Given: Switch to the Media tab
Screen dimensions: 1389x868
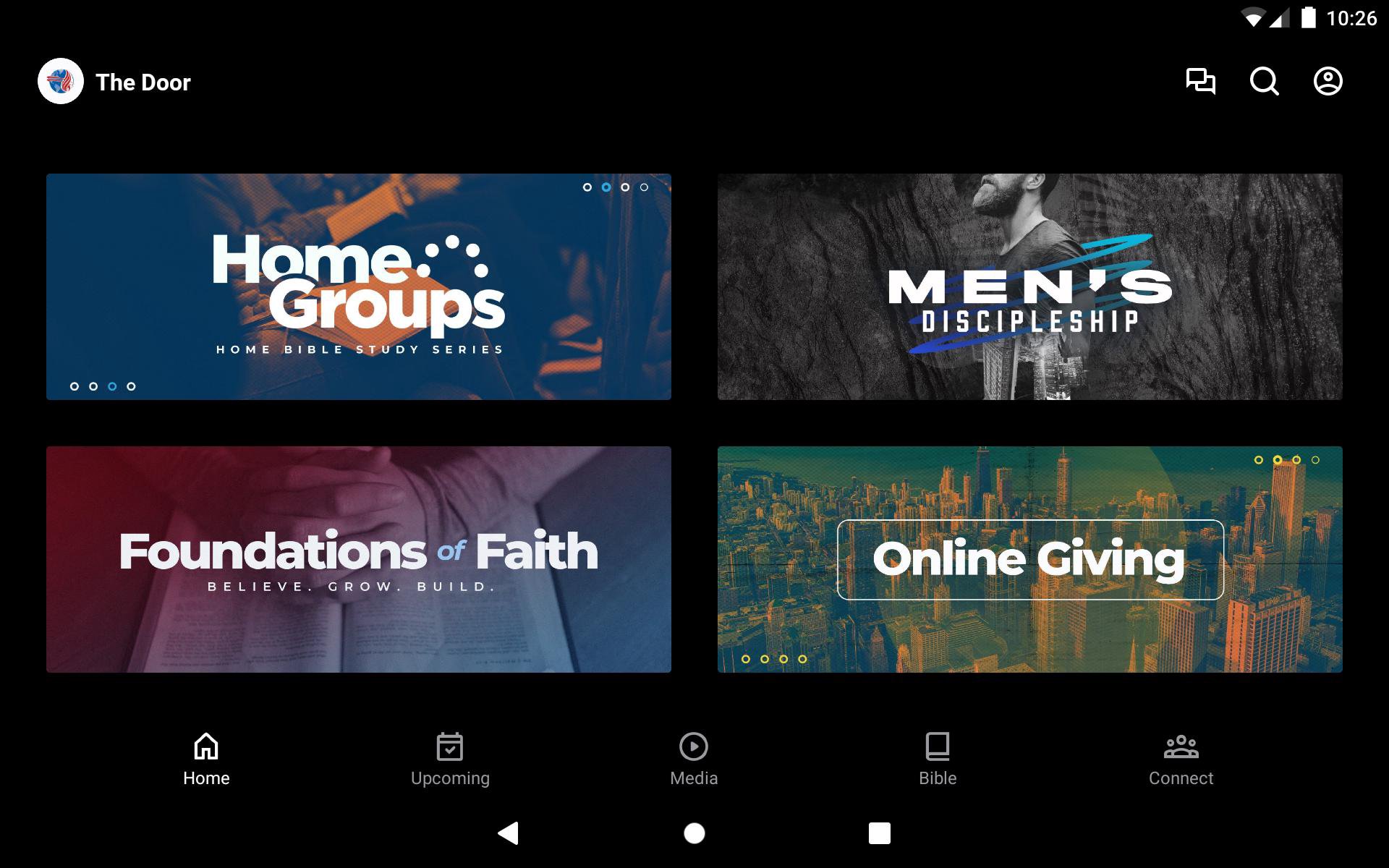Looking at the screenshot, I should point(694,759).
